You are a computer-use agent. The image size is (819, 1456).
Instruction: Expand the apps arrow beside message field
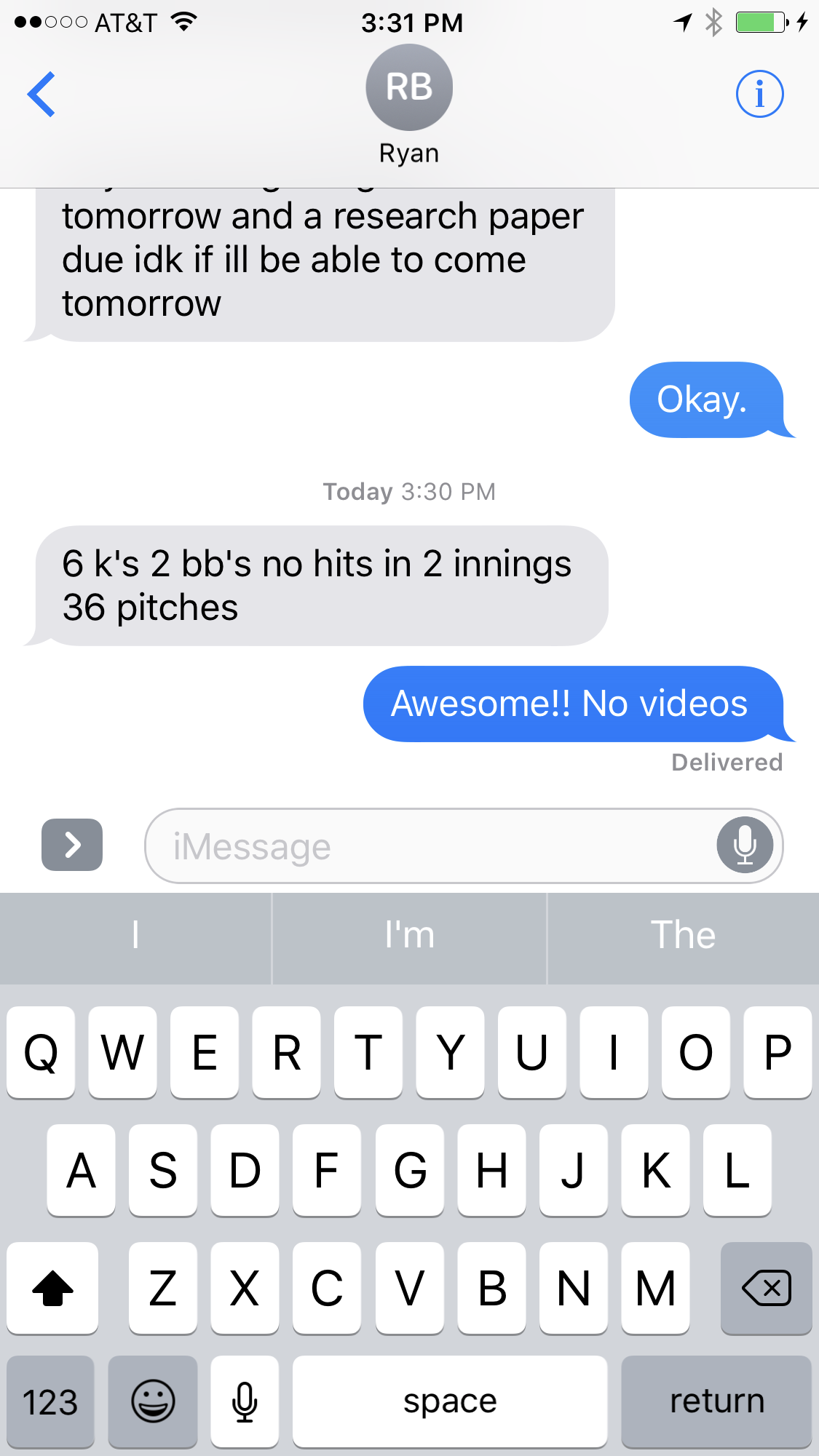[x=72, y=845]
